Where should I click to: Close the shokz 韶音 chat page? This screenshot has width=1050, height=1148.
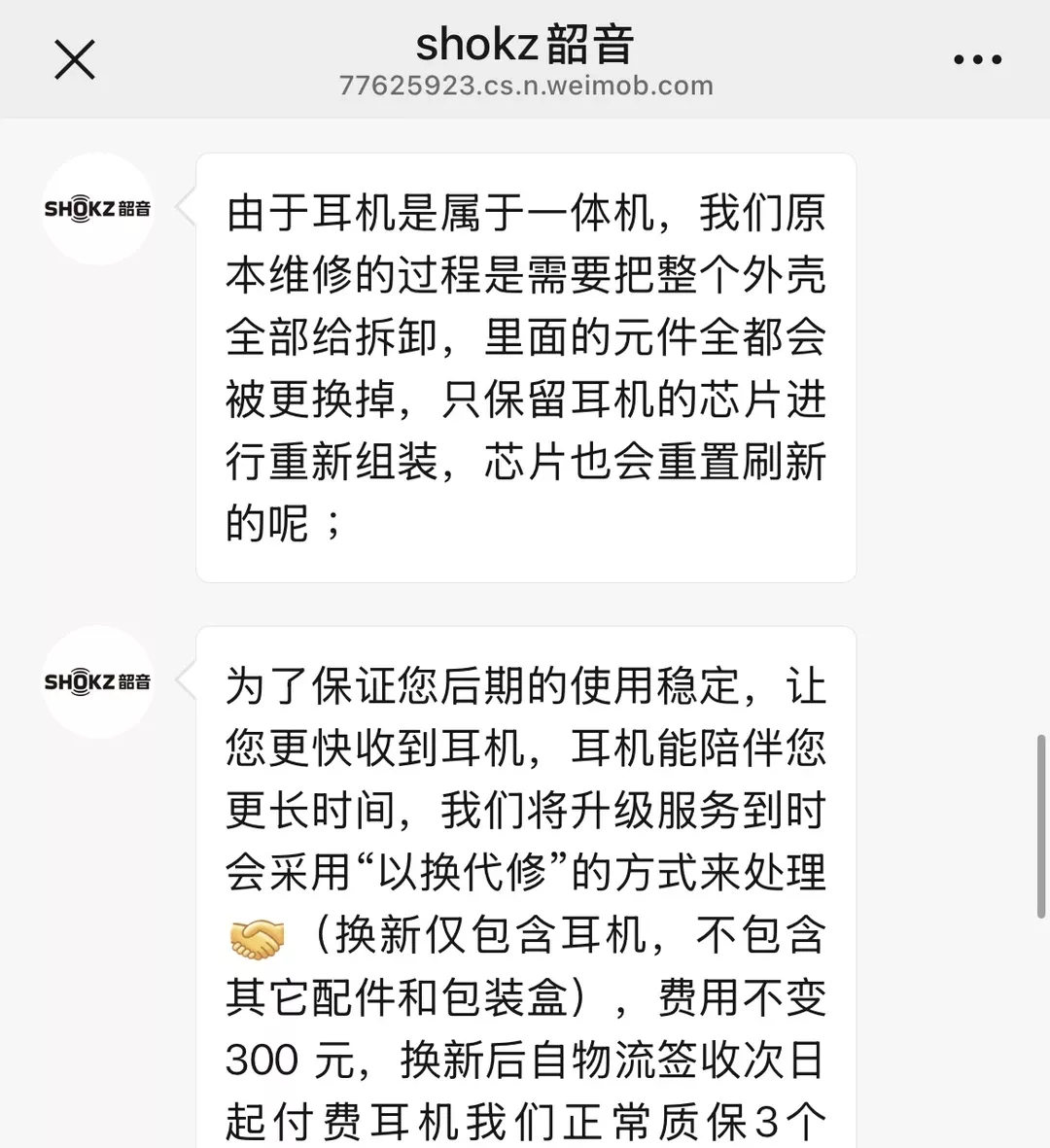pyautogui.click(x=75, y=60)
